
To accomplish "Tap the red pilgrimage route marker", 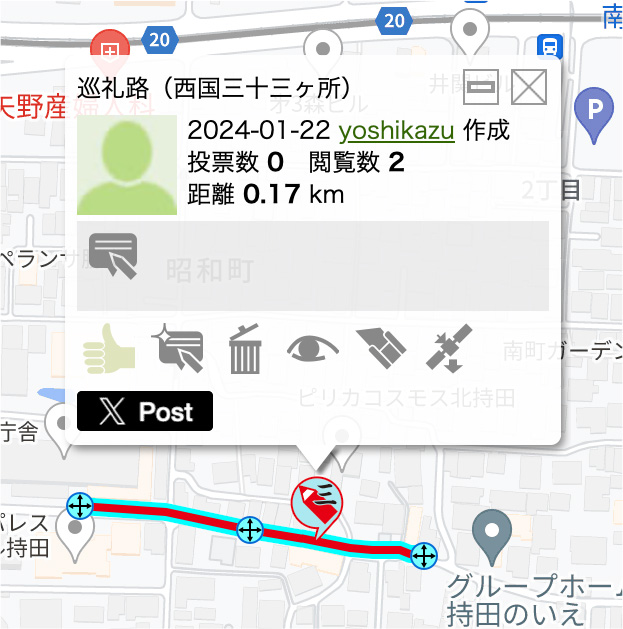I will point(316,502).
